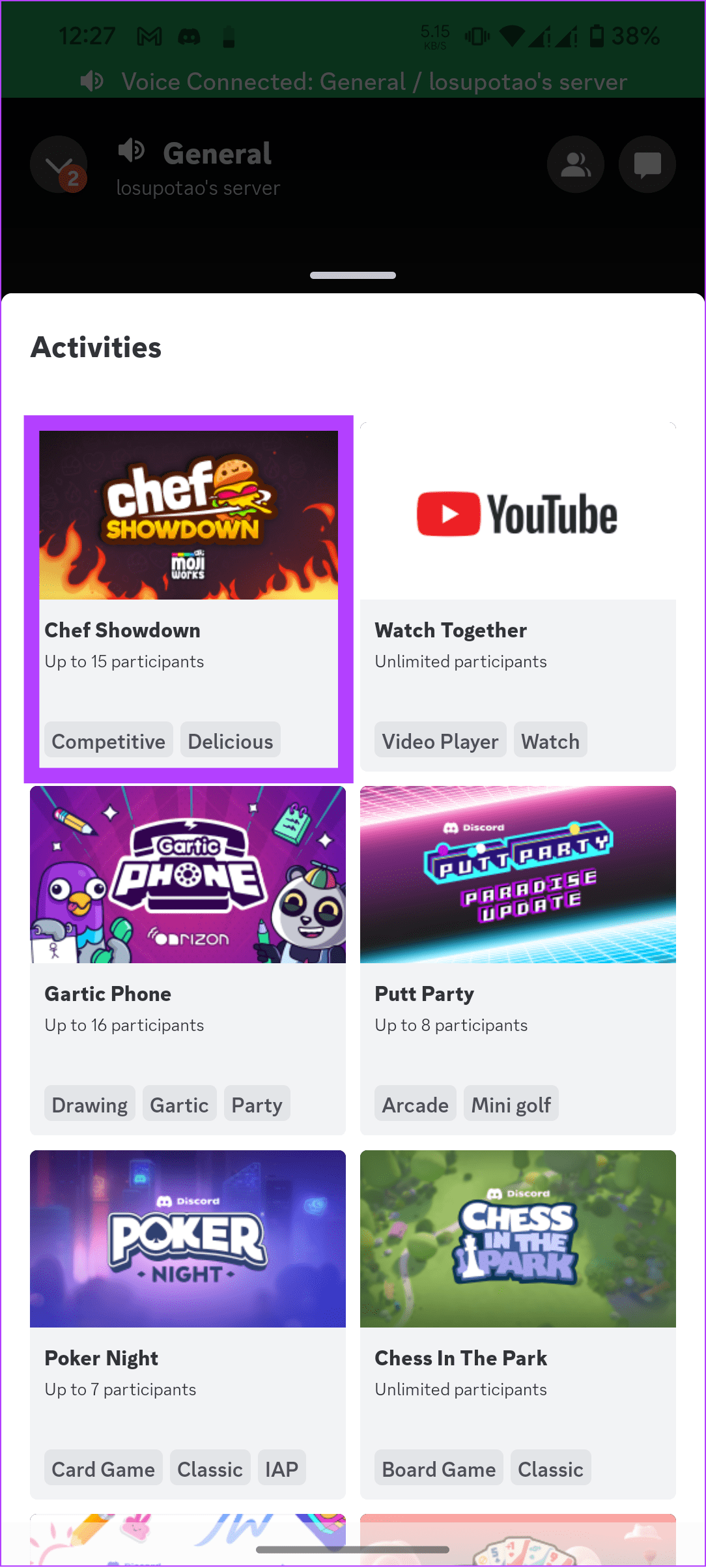This screenshot has height=1568, width=706.
Task: Minimize the voice call with the down chevron
Action: click(x=59, y=164)
